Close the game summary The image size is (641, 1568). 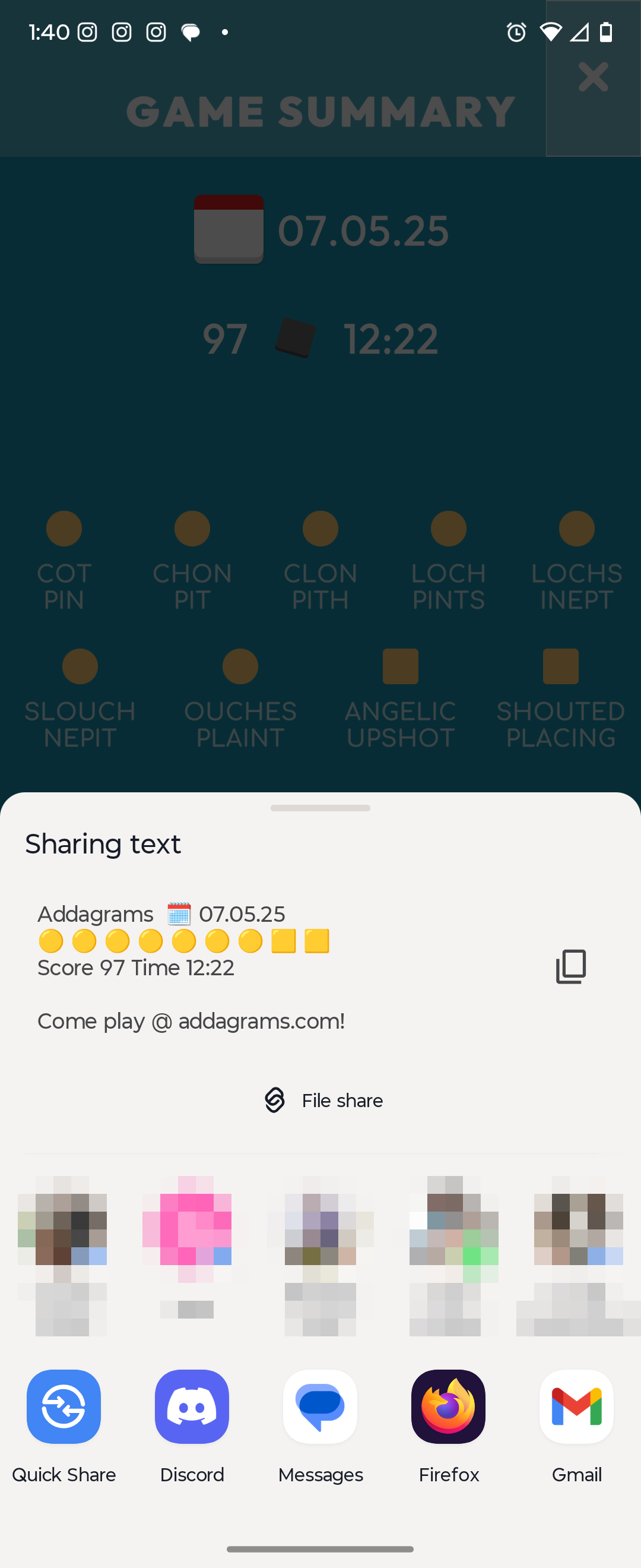(593, 77)
